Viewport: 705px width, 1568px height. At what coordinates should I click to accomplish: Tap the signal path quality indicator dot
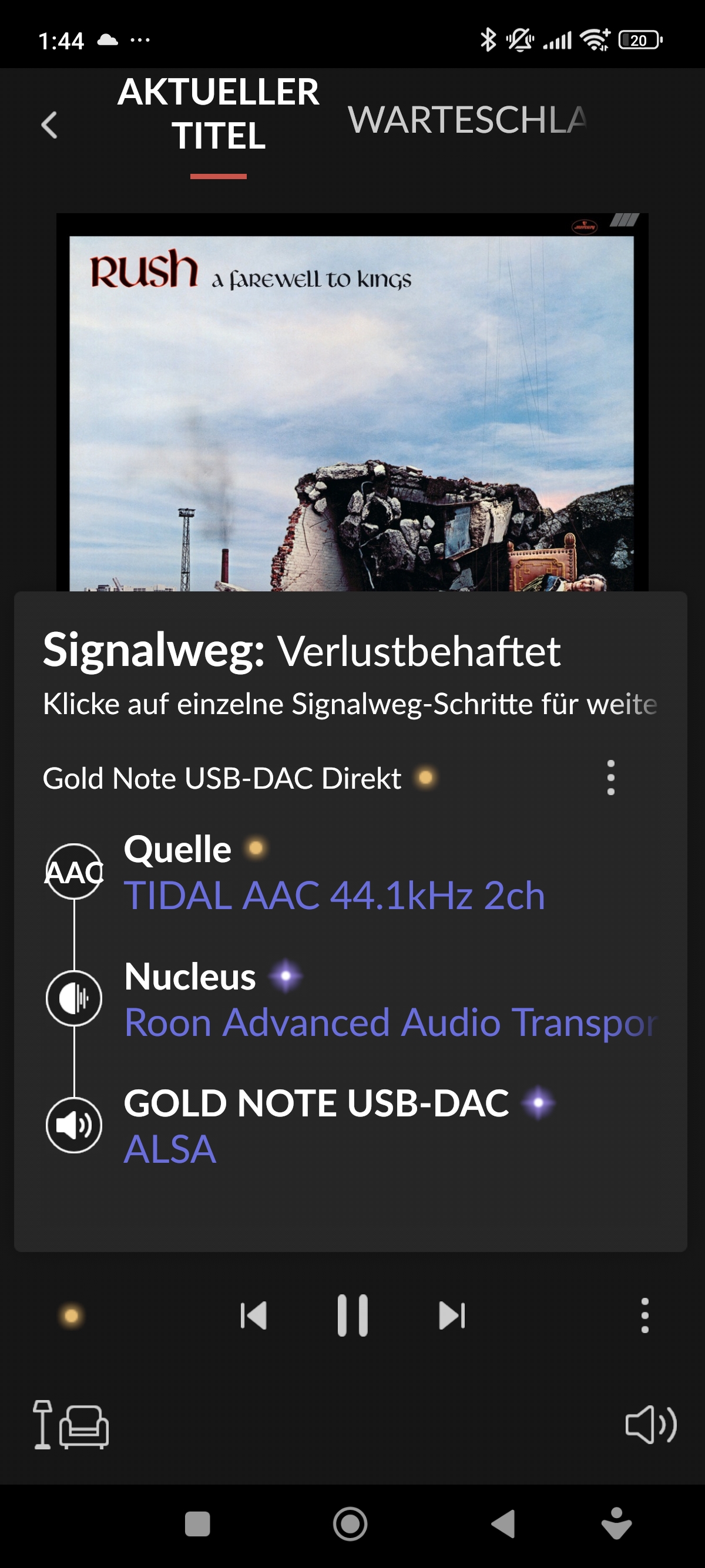click(x=71, y=1315)
